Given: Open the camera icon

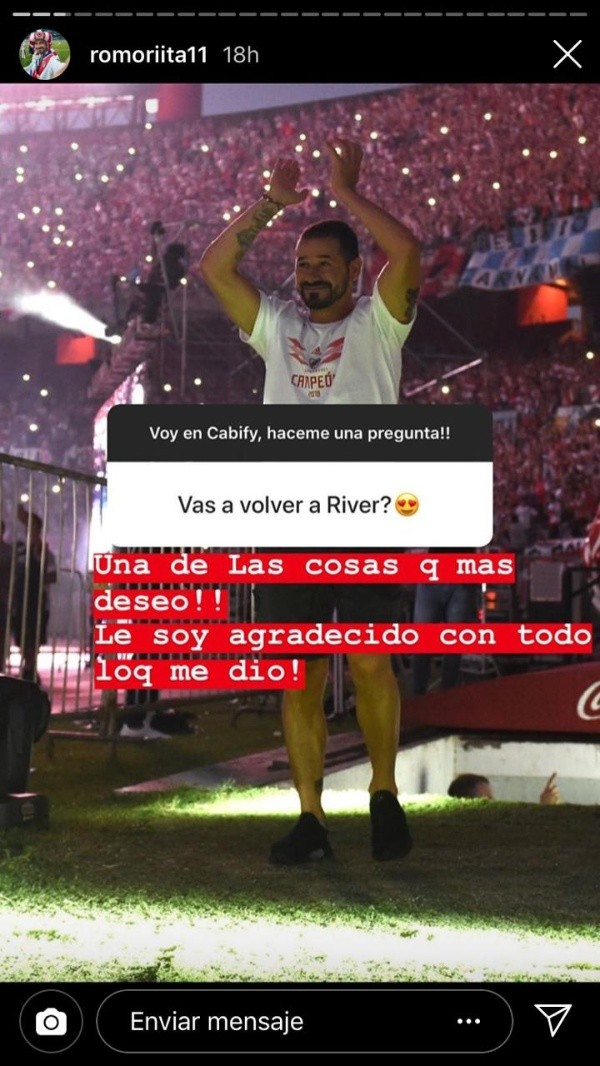Looking at the screenshot, I should point(51,1021).
